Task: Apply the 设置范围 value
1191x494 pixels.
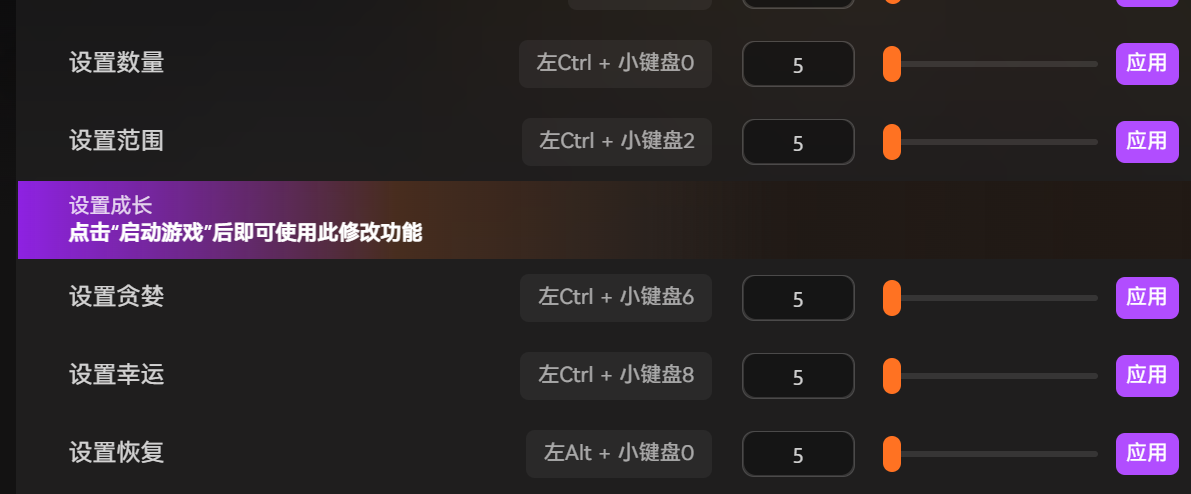Action: (x=1146, y=141)
